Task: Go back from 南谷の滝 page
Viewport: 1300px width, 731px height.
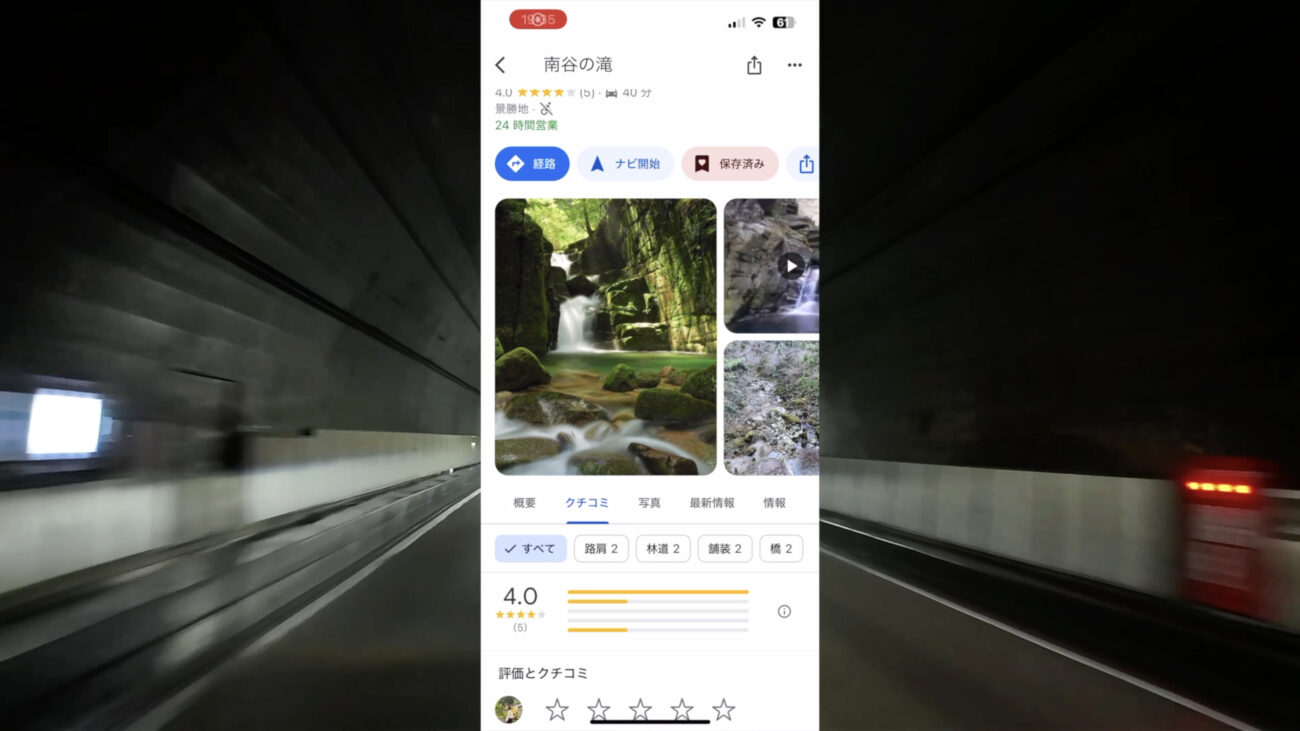Action: click(x=500, y=65)
